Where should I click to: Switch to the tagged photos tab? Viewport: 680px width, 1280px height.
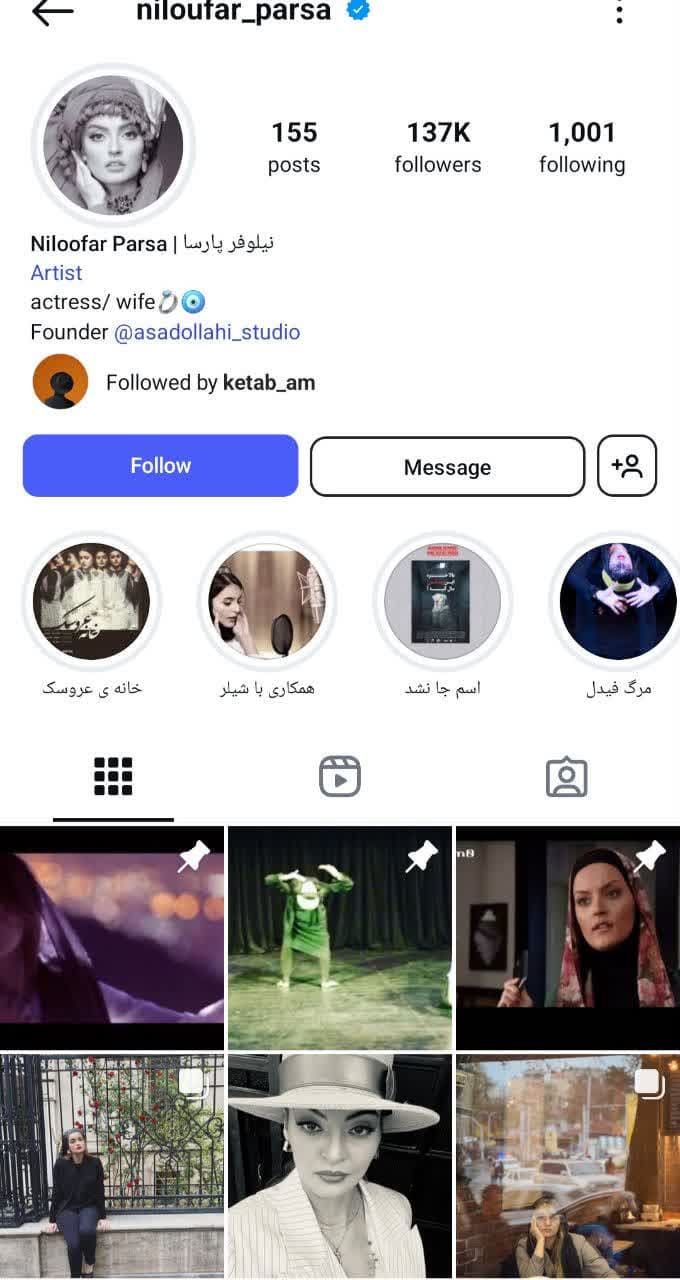[566, 777]
